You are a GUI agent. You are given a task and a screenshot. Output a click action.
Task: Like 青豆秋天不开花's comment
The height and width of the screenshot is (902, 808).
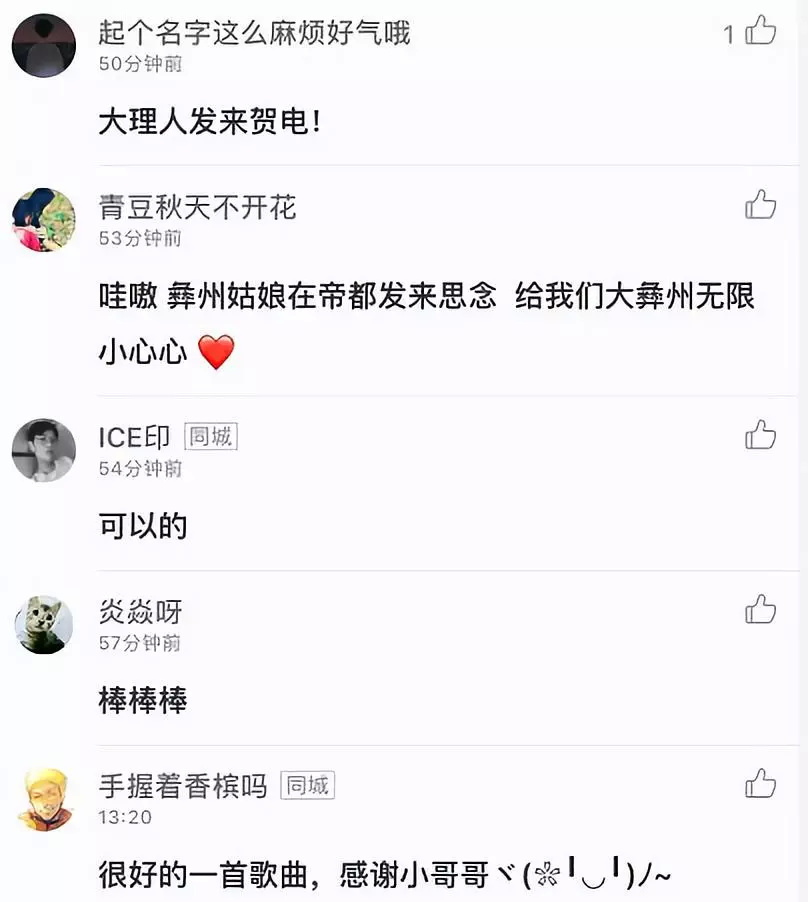pos(760,205)
